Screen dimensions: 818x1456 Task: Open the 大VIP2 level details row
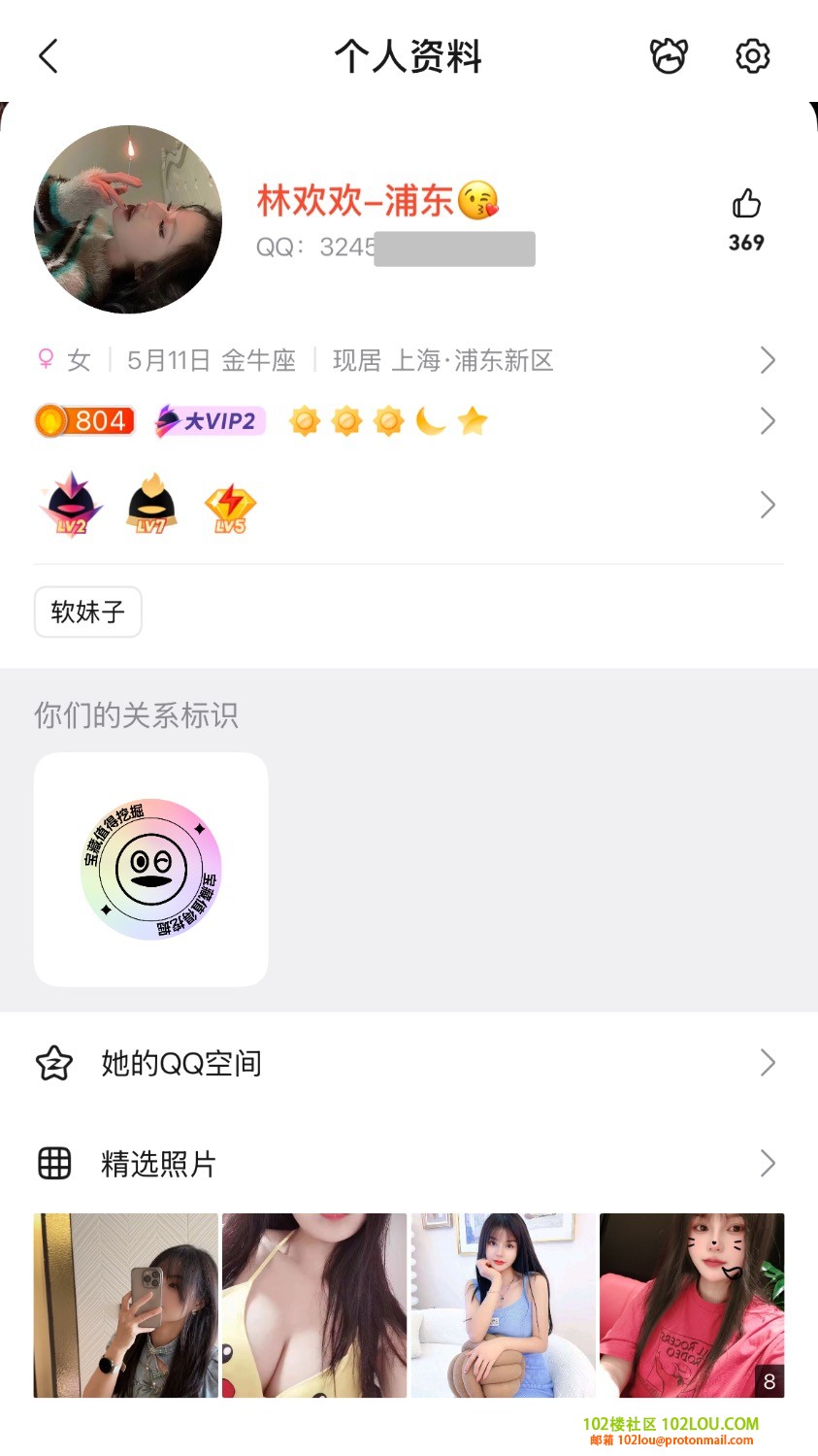pyautogui.click(x=408, y=421)
